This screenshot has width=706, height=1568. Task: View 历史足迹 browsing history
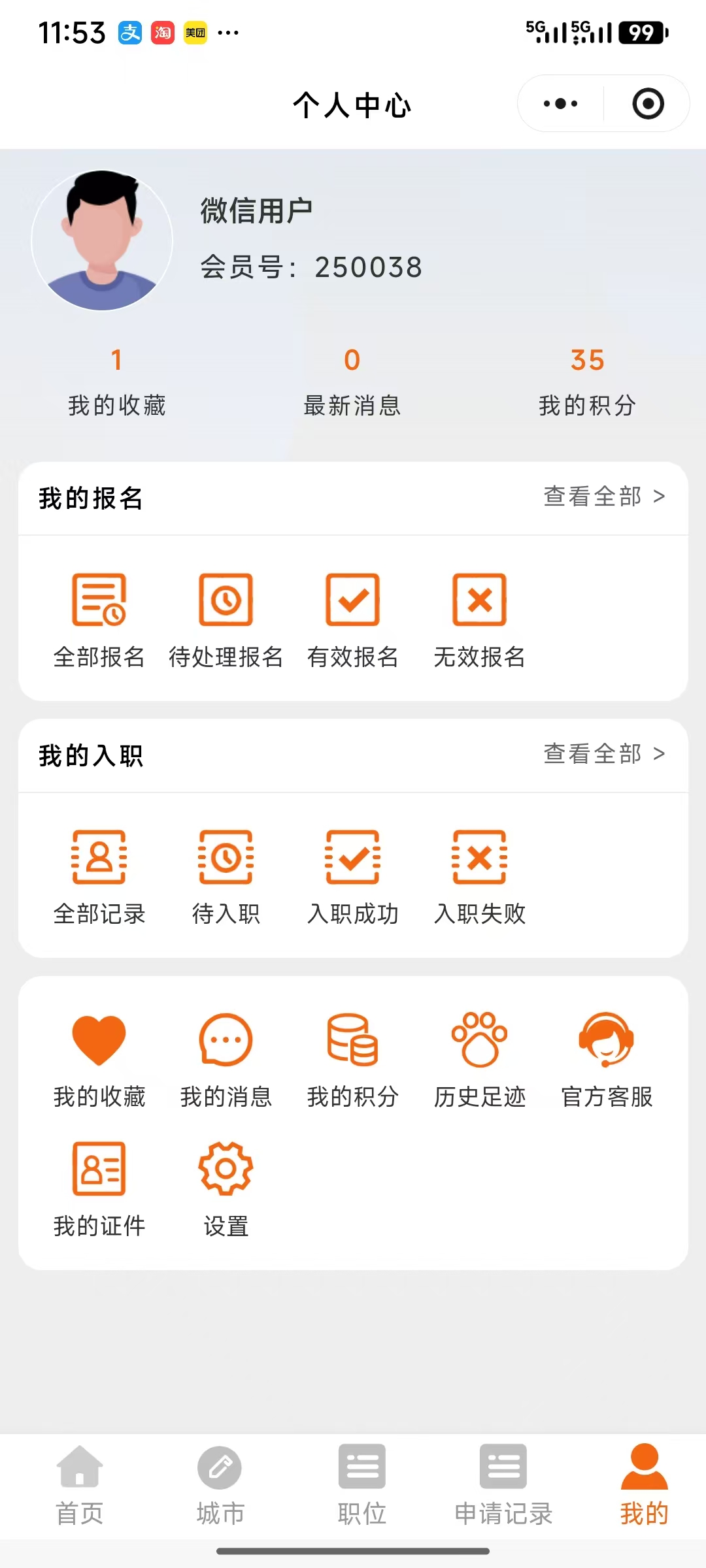[479, 1060]
